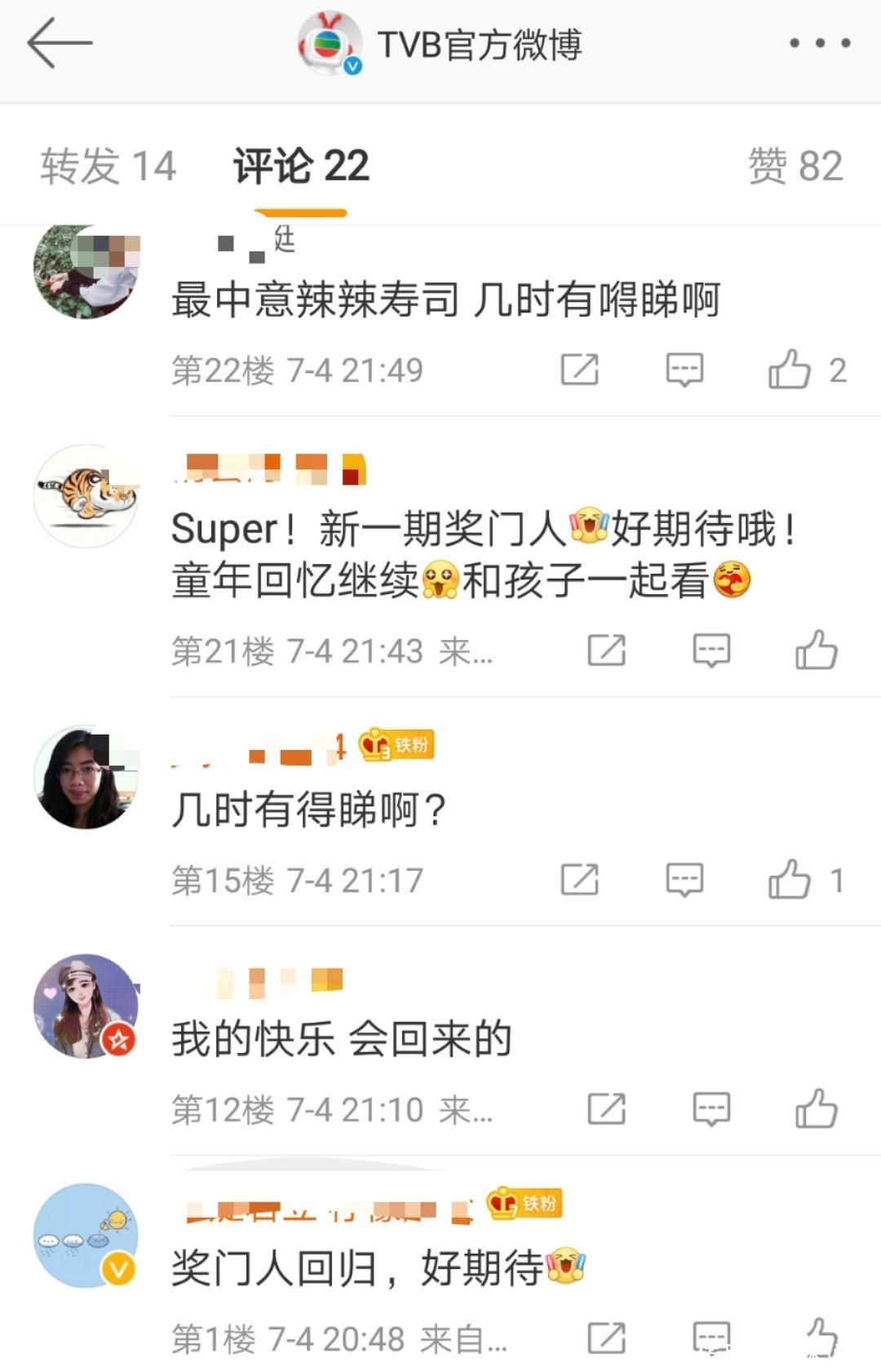Reply to the 第1楼 comment 奖门人回归

(711, 1338)
